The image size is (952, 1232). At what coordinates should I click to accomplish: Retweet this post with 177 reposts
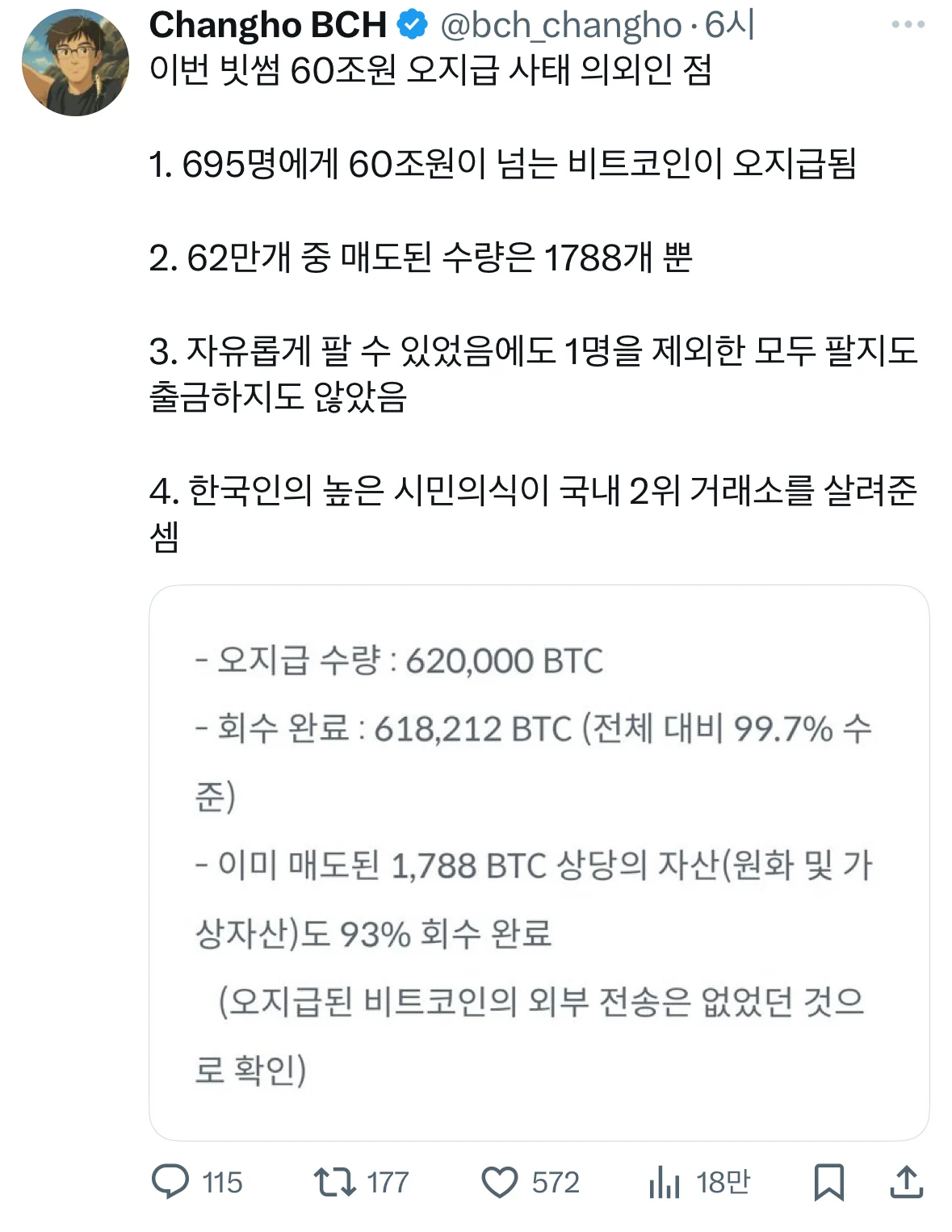pyautogui.click(x=335, y=1182)
